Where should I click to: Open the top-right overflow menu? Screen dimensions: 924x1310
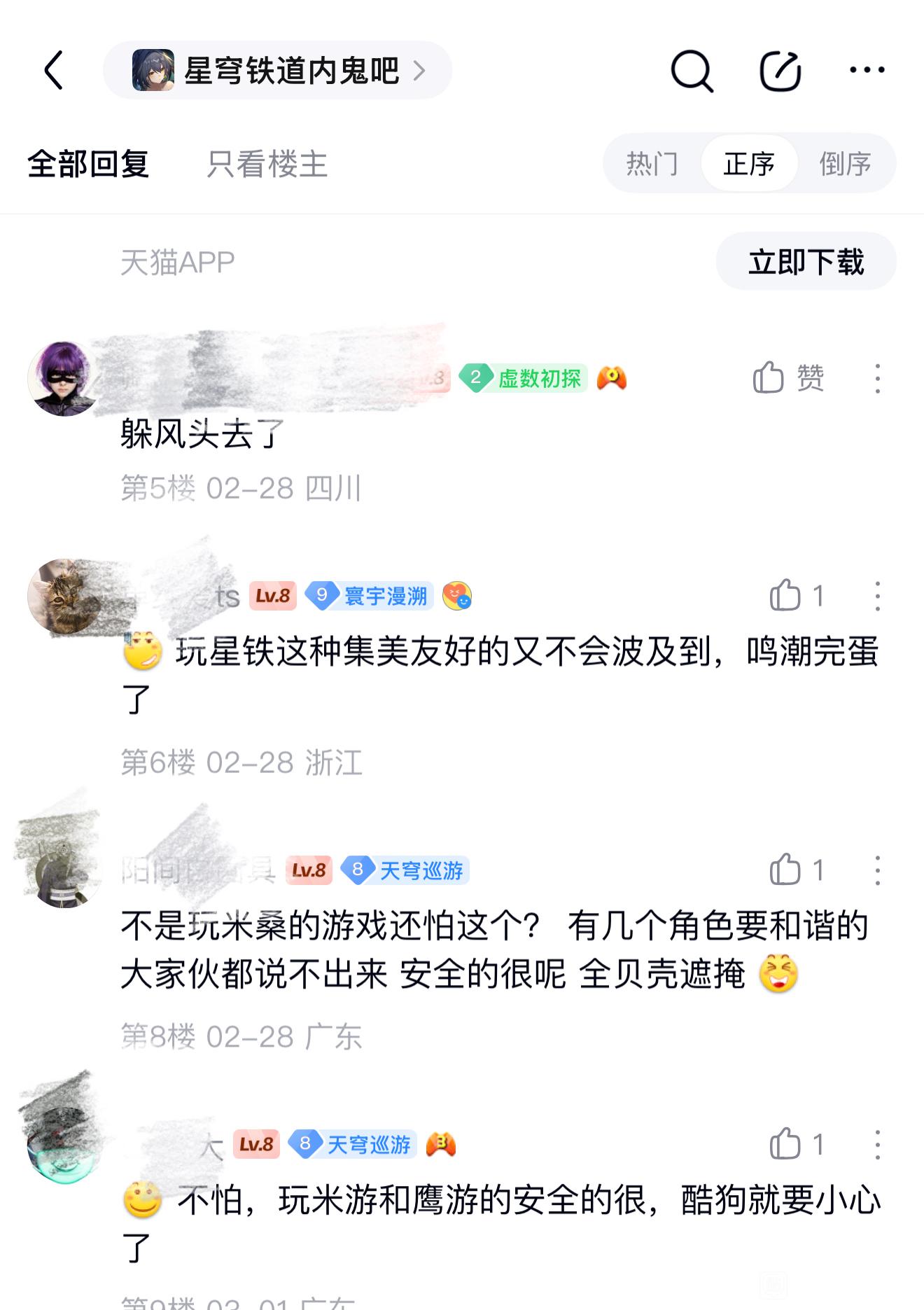click(867, 70)
